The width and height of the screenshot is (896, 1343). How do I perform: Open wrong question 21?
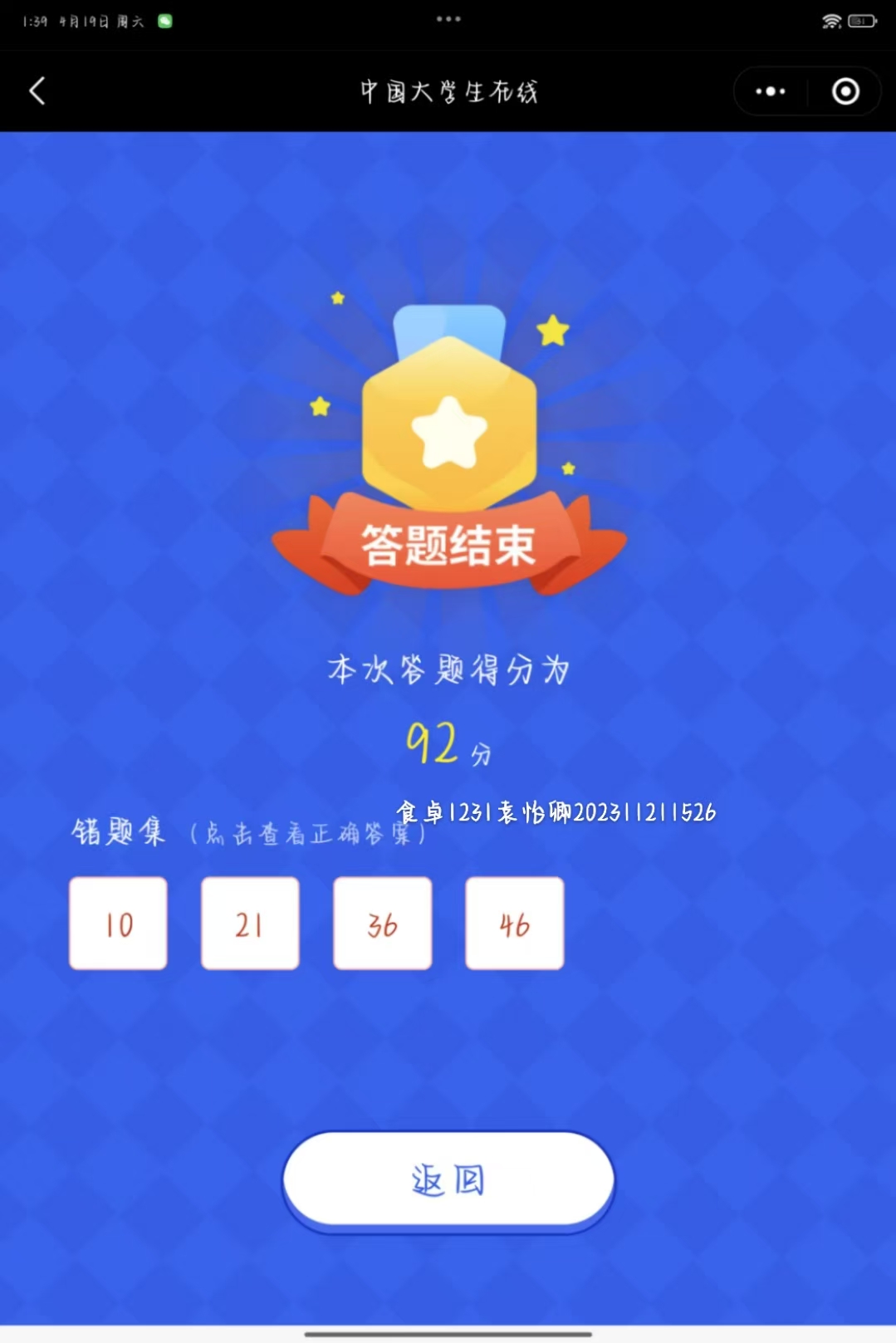250,923
